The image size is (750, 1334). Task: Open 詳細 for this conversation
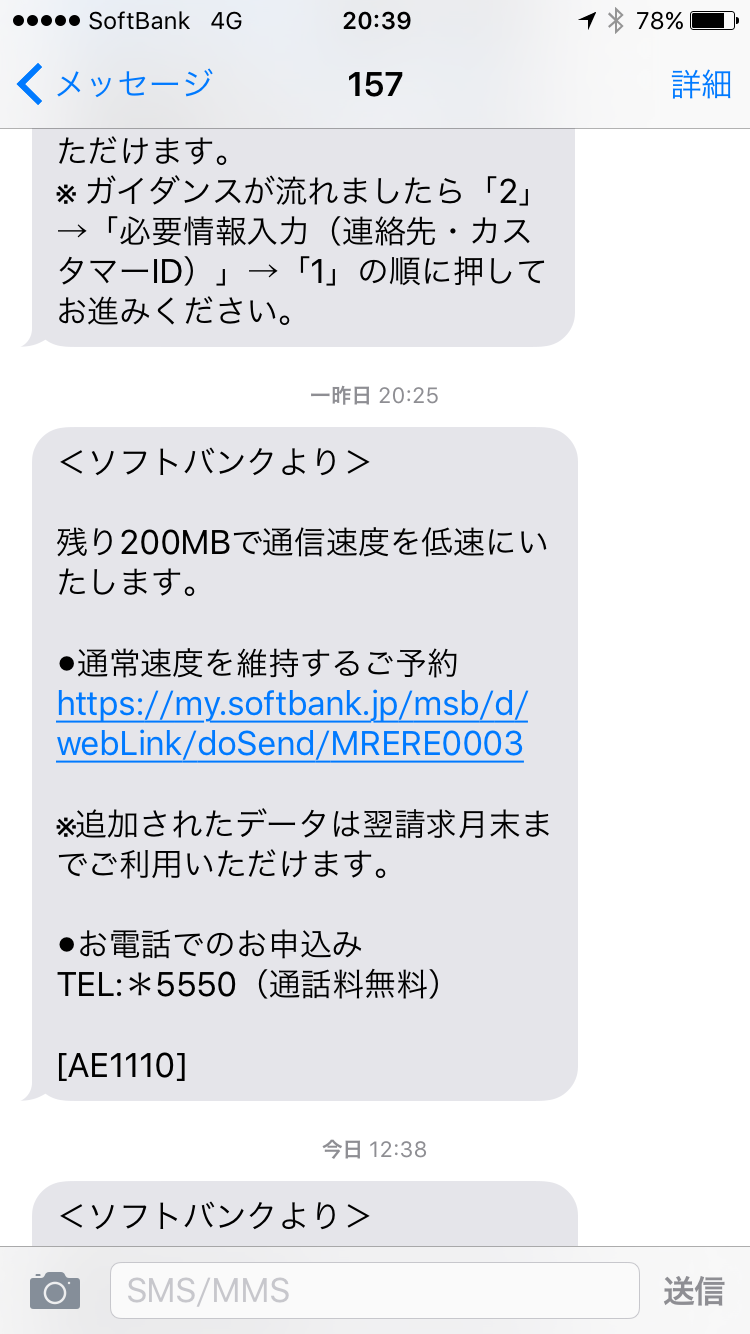pyautogui.click(x=701, y=84)
